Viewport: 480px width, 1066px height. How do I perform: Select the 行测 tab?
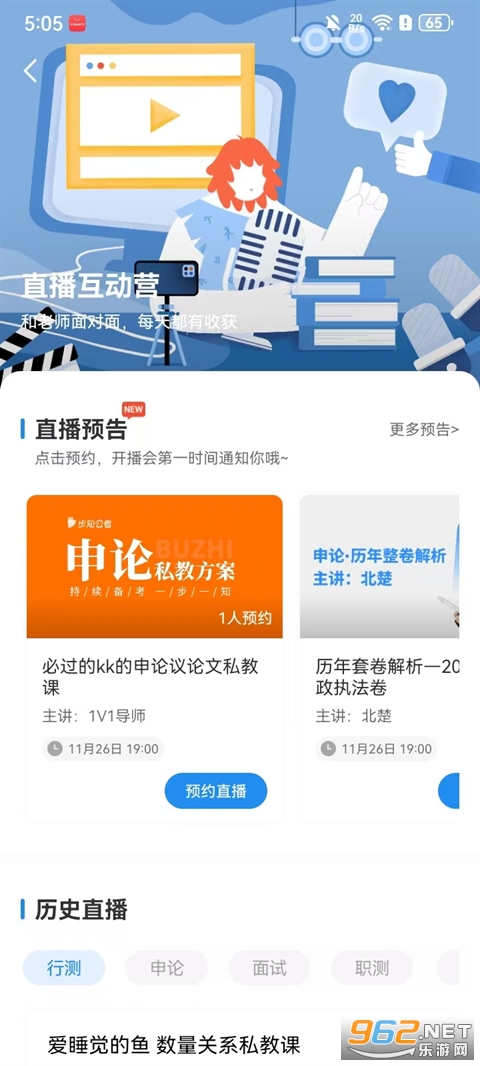pyautogui.click(x=64, y=968)
